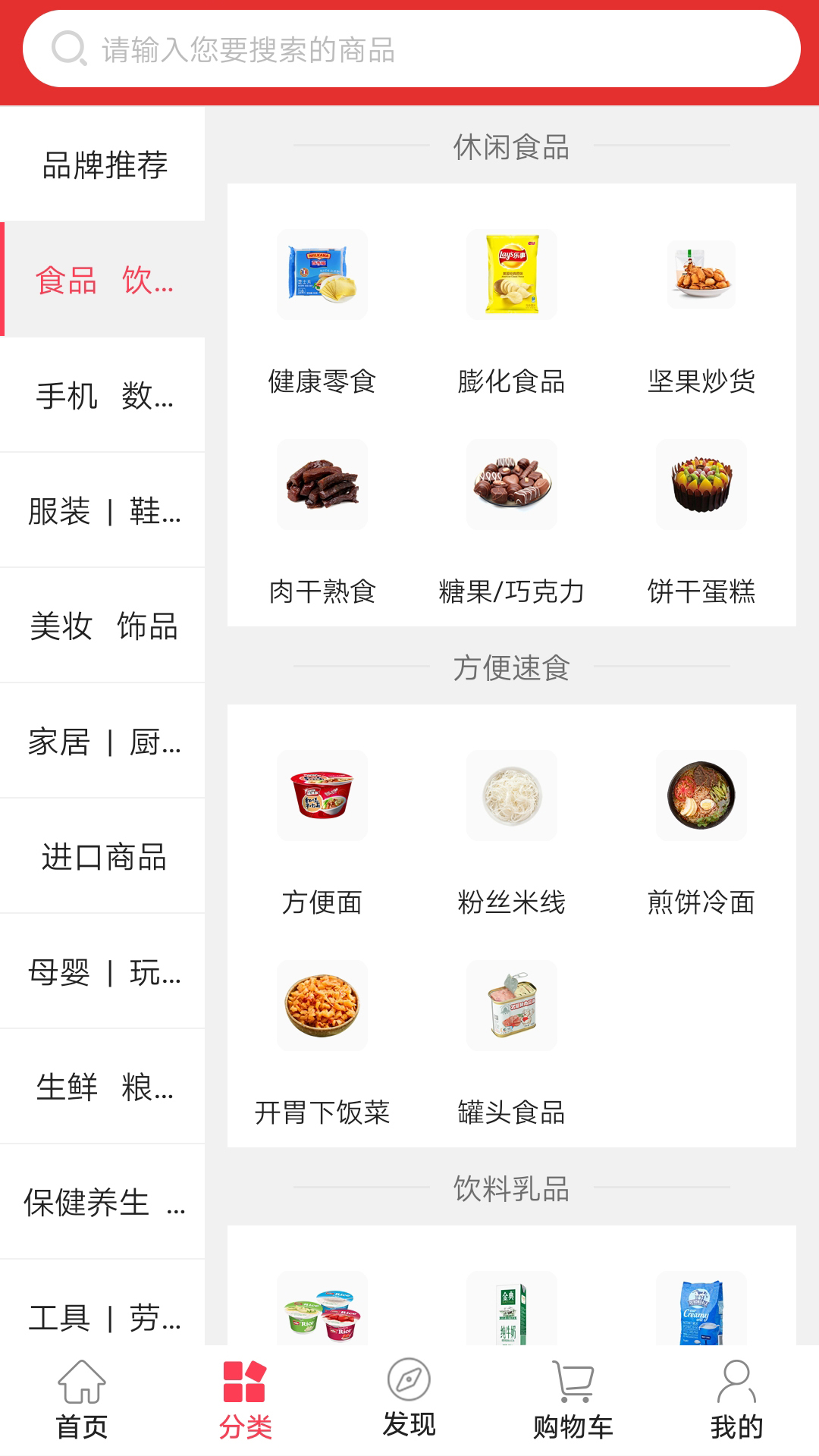Browse 肉干熟食 products
The height and width of the screenshot is (1456, 819).
coord(322,521)
